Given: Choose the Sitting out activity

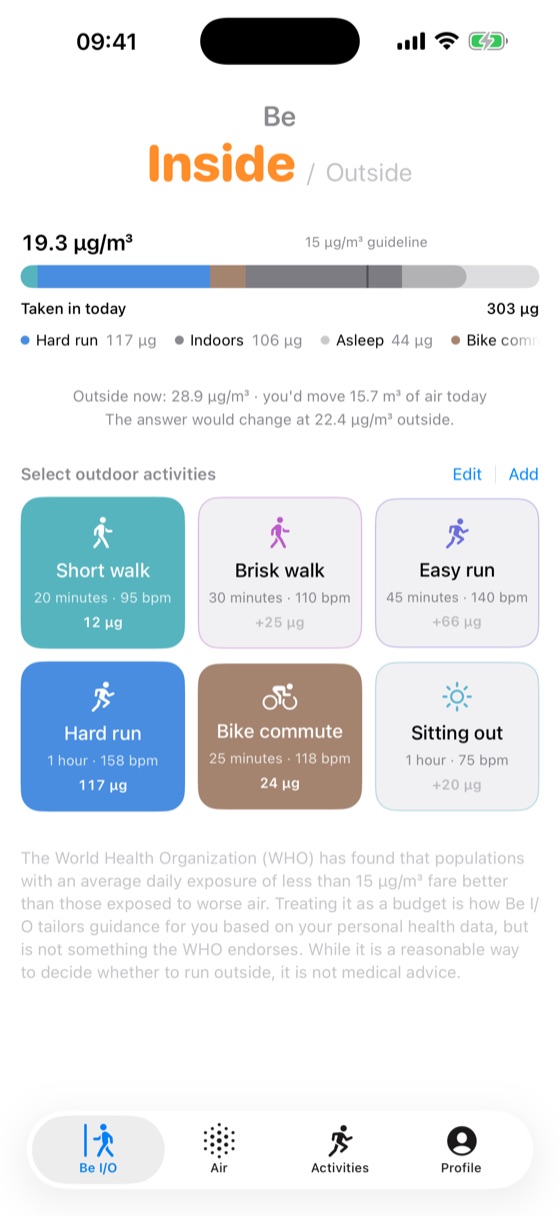Looking at the screenshot, I should pyautogui.click(x=457, y=736).
